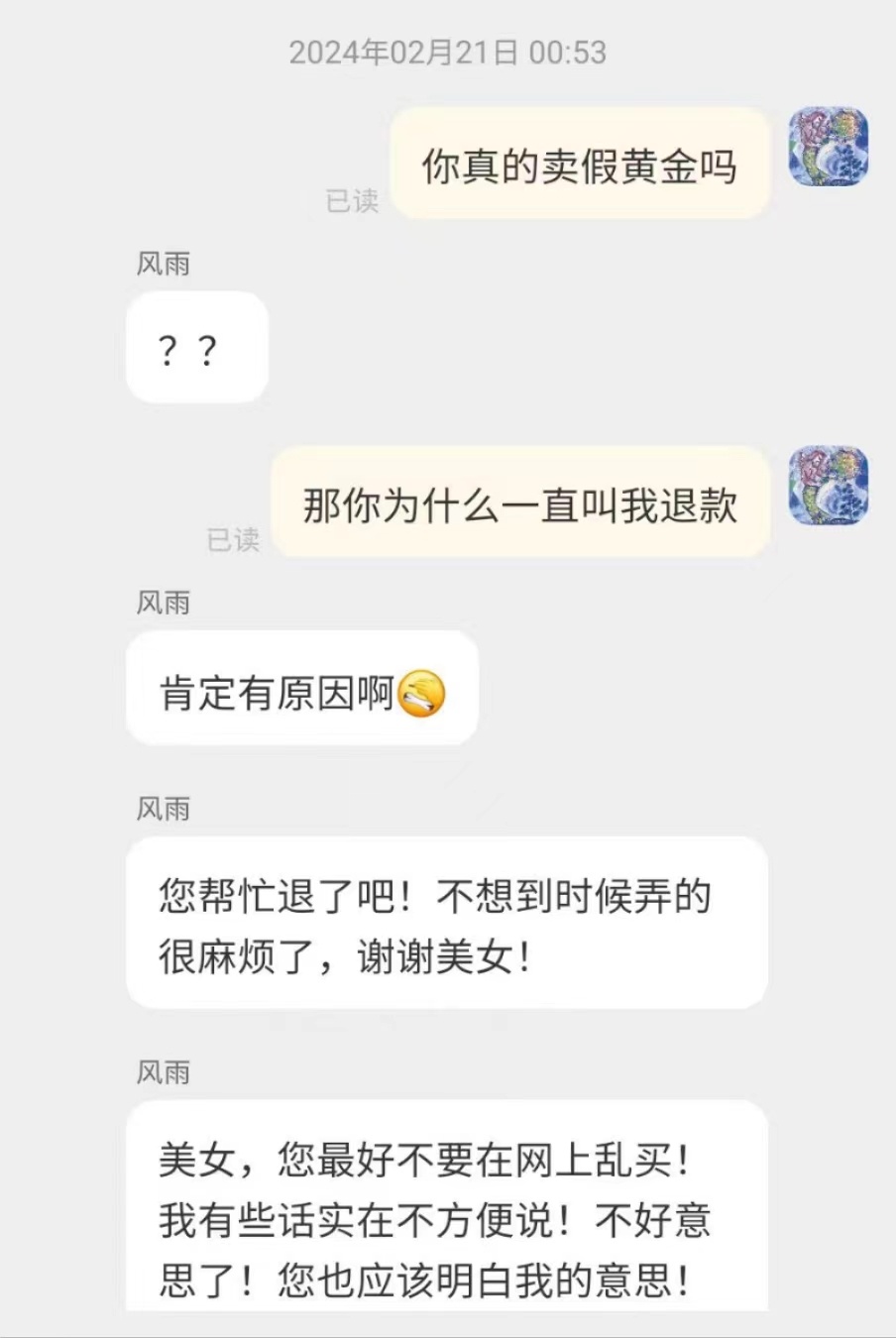Tap the smirking emoji in 风雨's reply
Viewport: 896px width, 1338px height.
[420, 694]
